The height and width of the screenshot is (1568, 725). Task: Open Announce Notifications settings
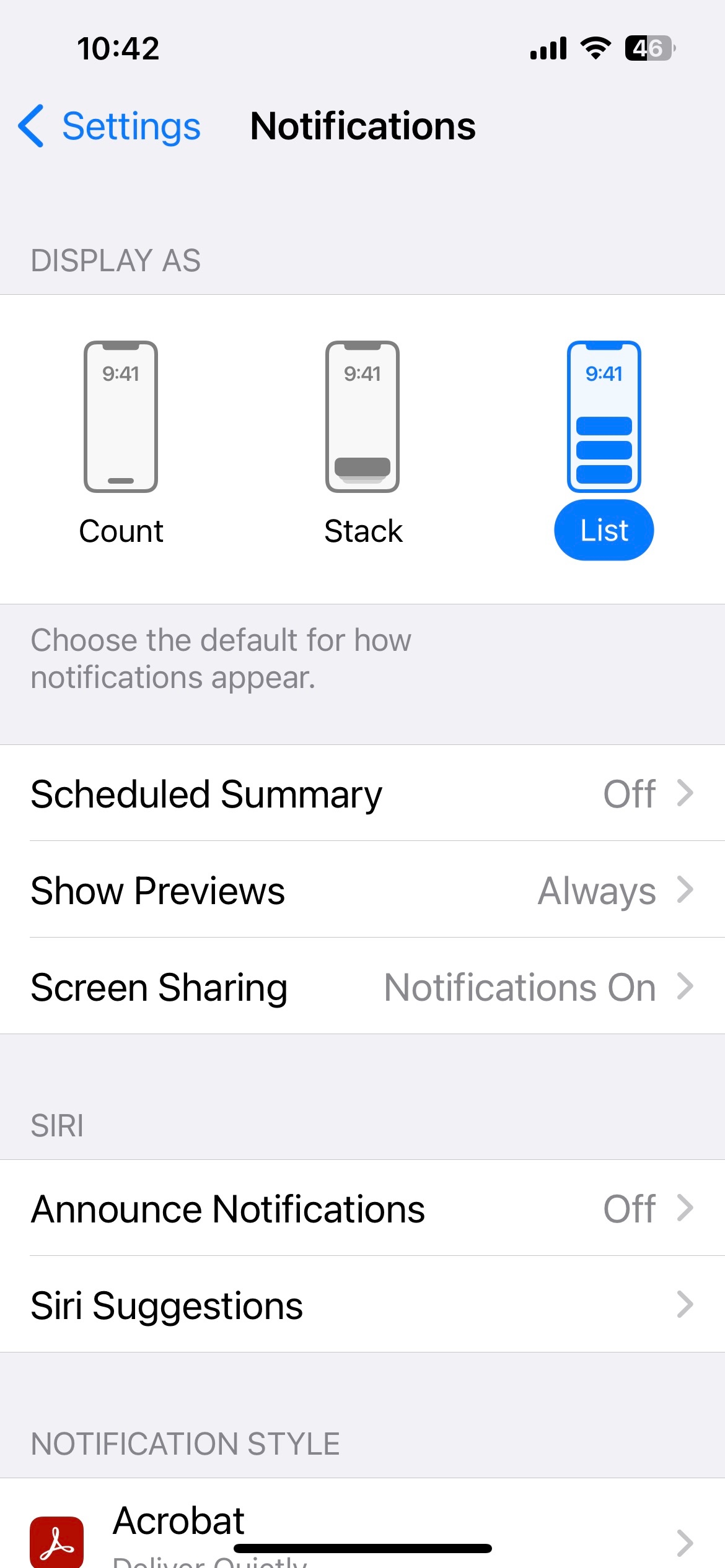pos(362,1208)
